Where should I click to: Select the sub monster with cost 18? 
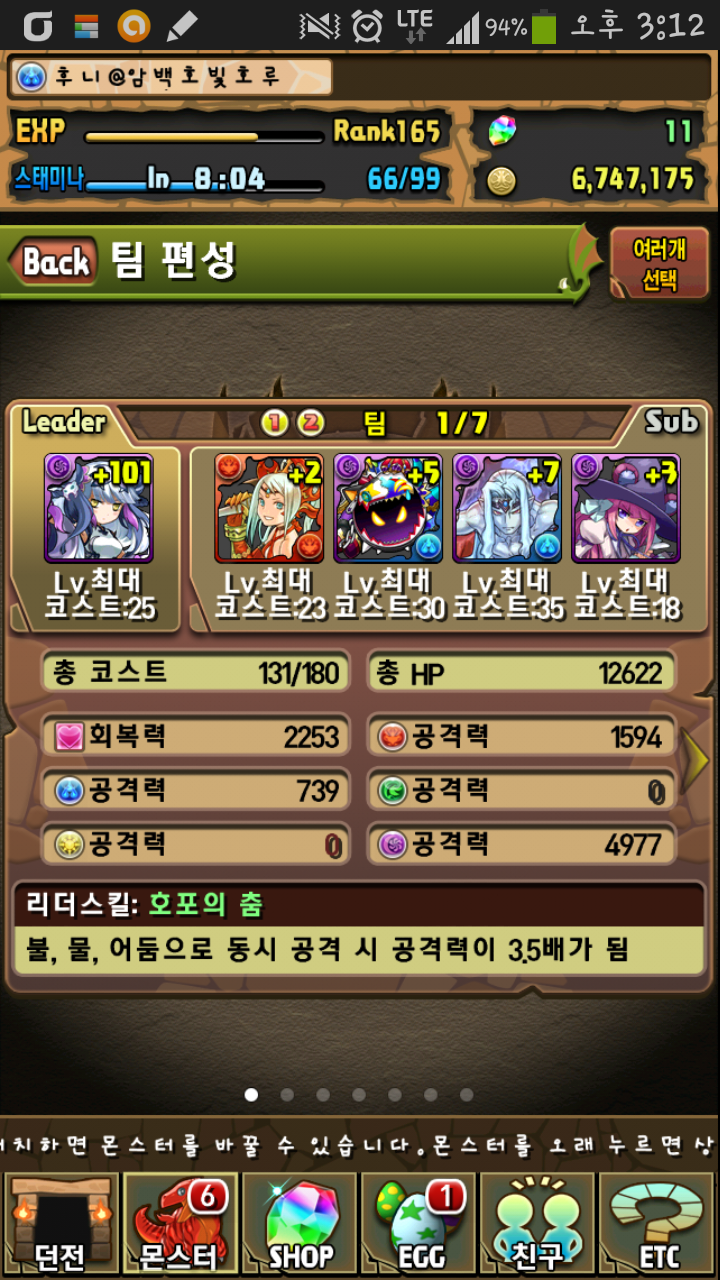point(626,508)
